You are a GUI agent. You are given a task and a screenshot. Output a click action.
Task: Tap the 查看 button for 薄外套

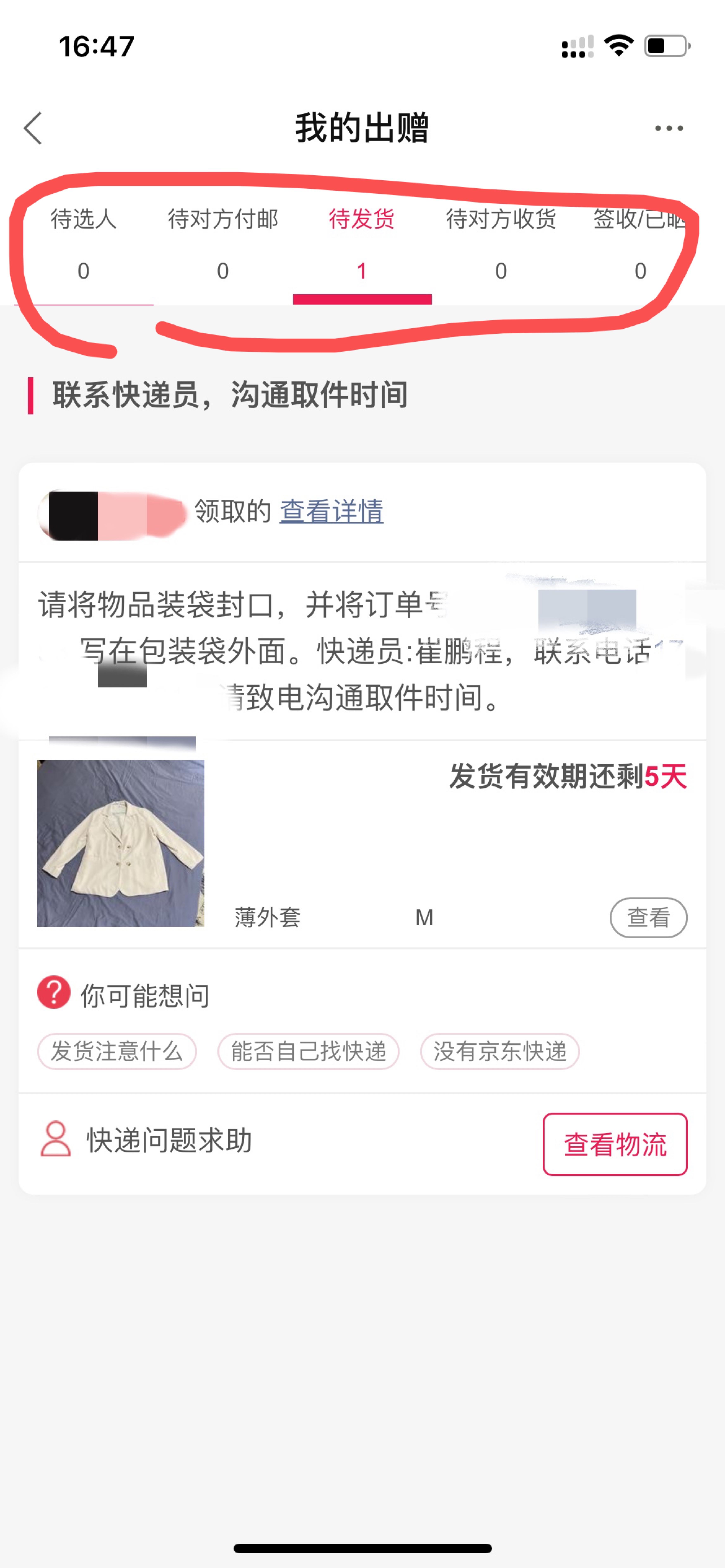point(648,917)
